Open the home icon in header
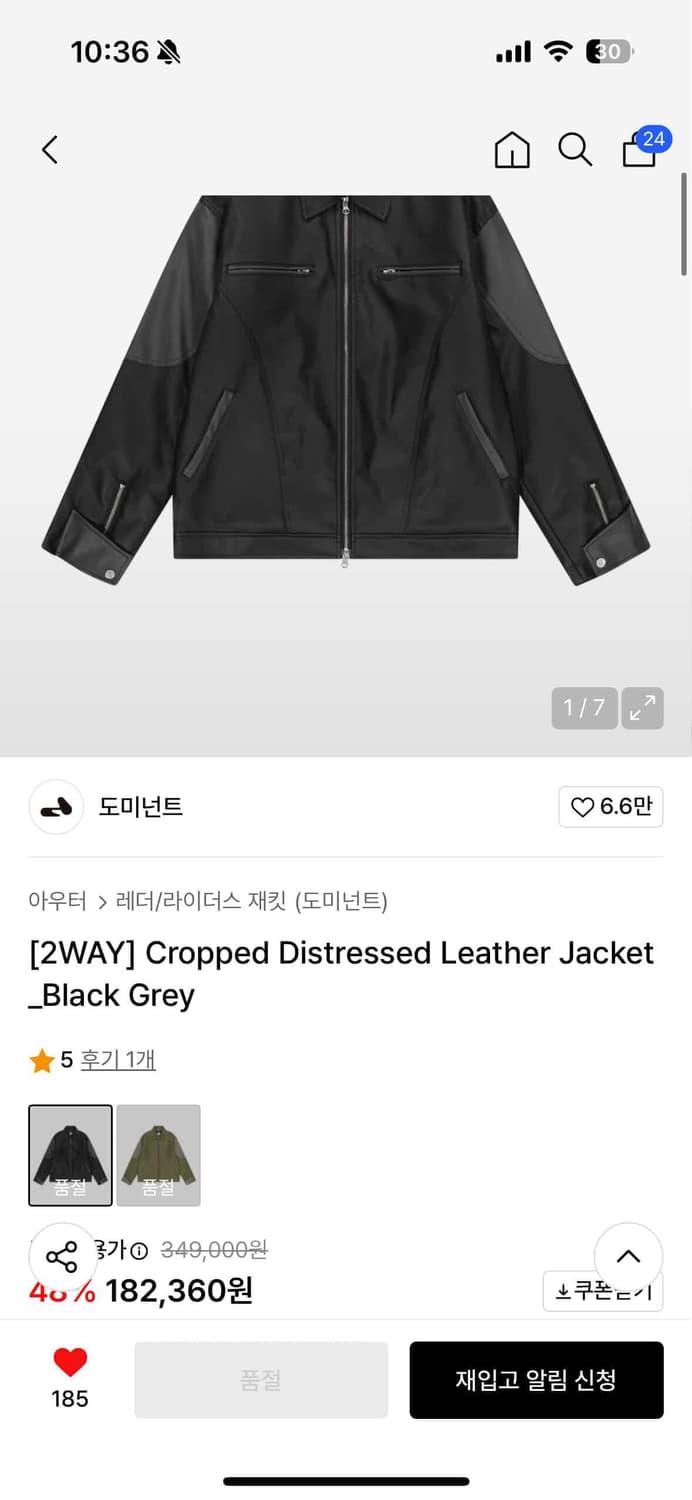The height and width of the screenshot is (1500, 692). coord(512,150)
